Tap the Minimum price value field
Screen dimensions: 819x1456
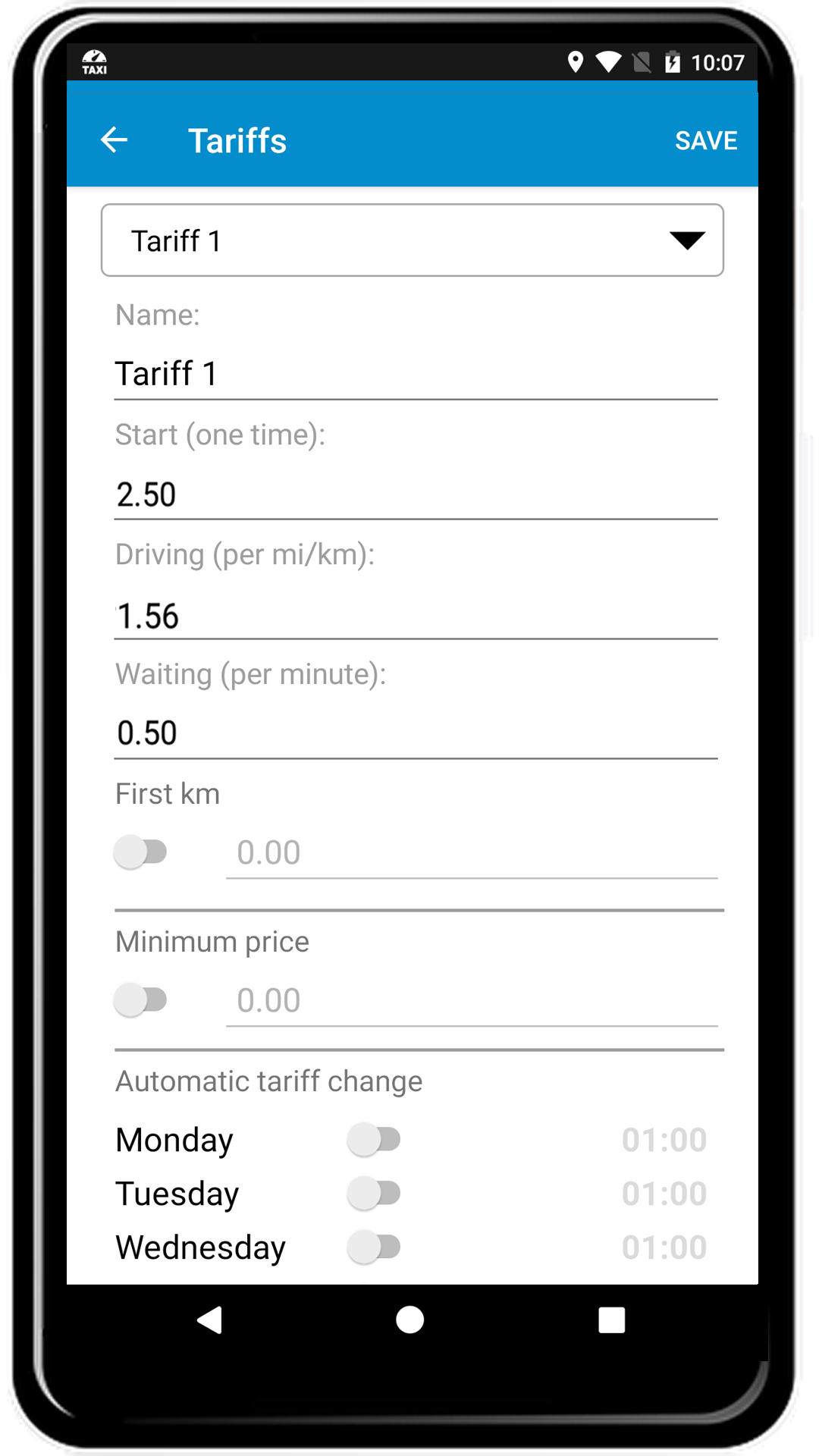(x=472, y=1001)
